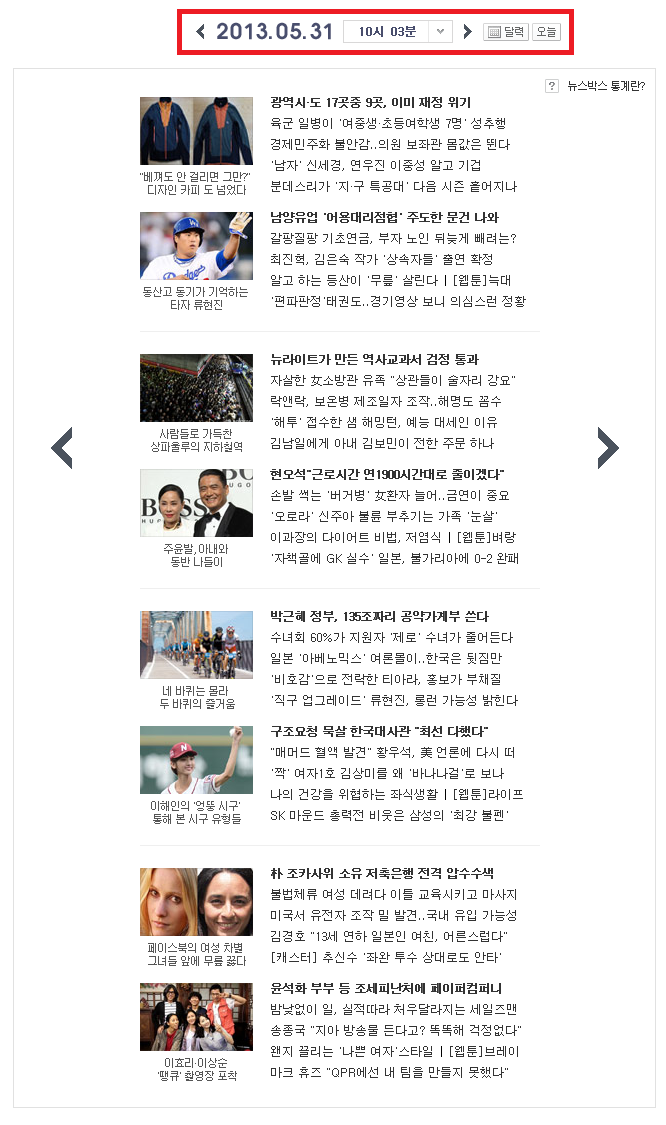
Task: Open the 상파울루의 지하철역 photo
Action: click(x=196, y=387)
